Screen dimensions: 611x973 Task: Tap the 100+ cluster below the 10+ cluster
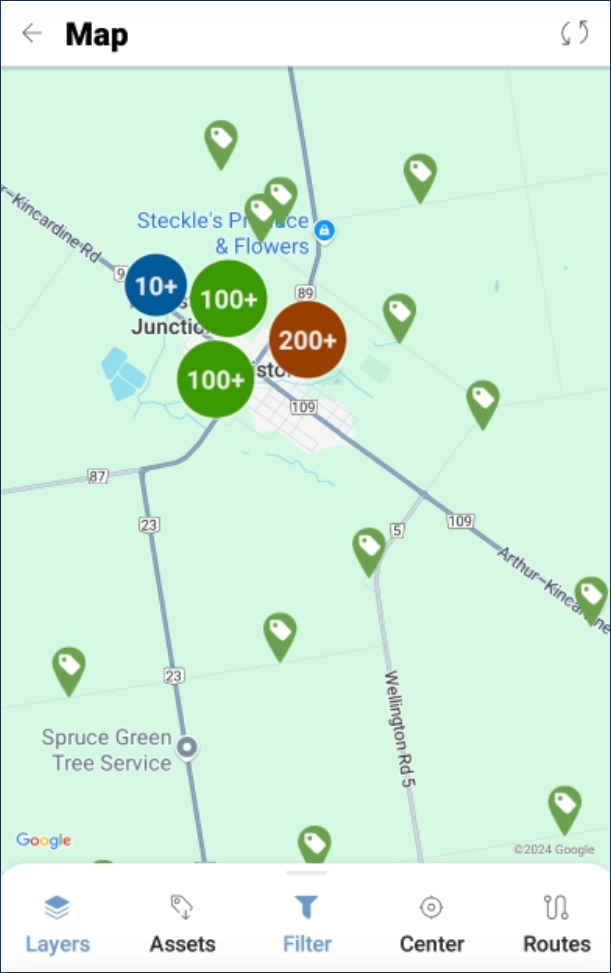click(x=215, y=380)
